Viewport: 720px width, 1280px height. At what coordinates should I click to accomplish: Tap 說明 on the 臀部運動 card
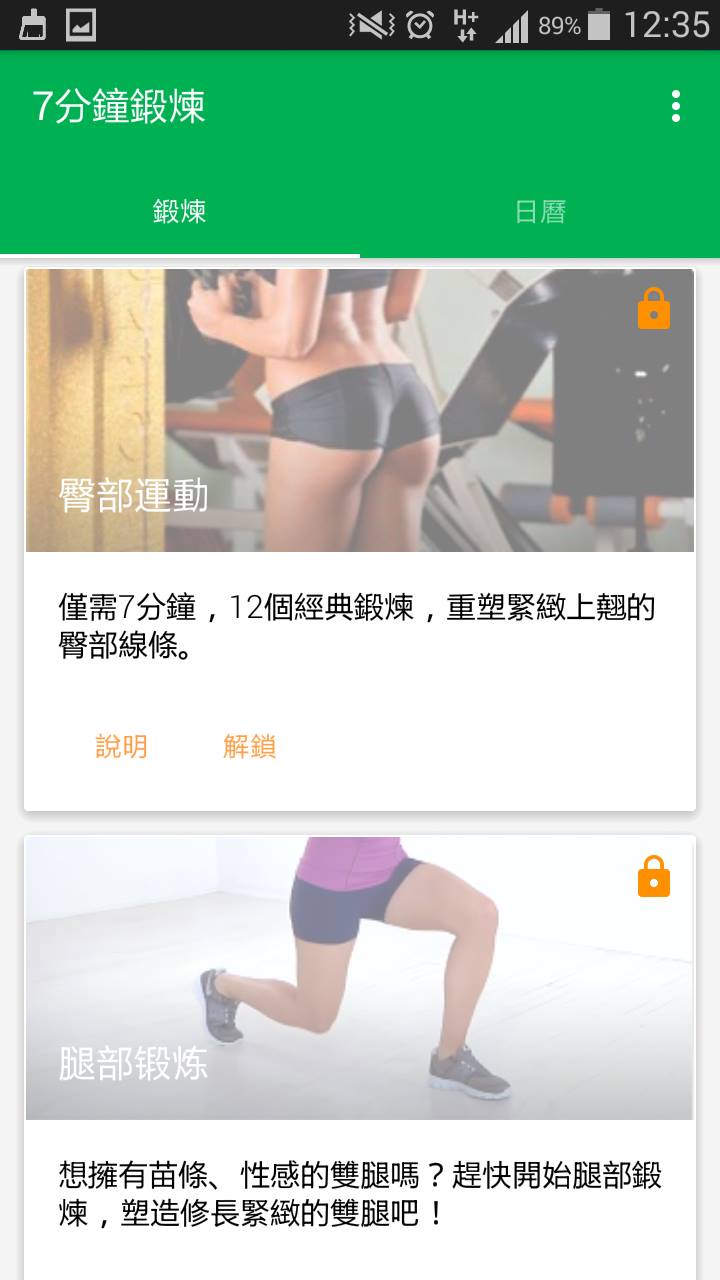[122, 746]
